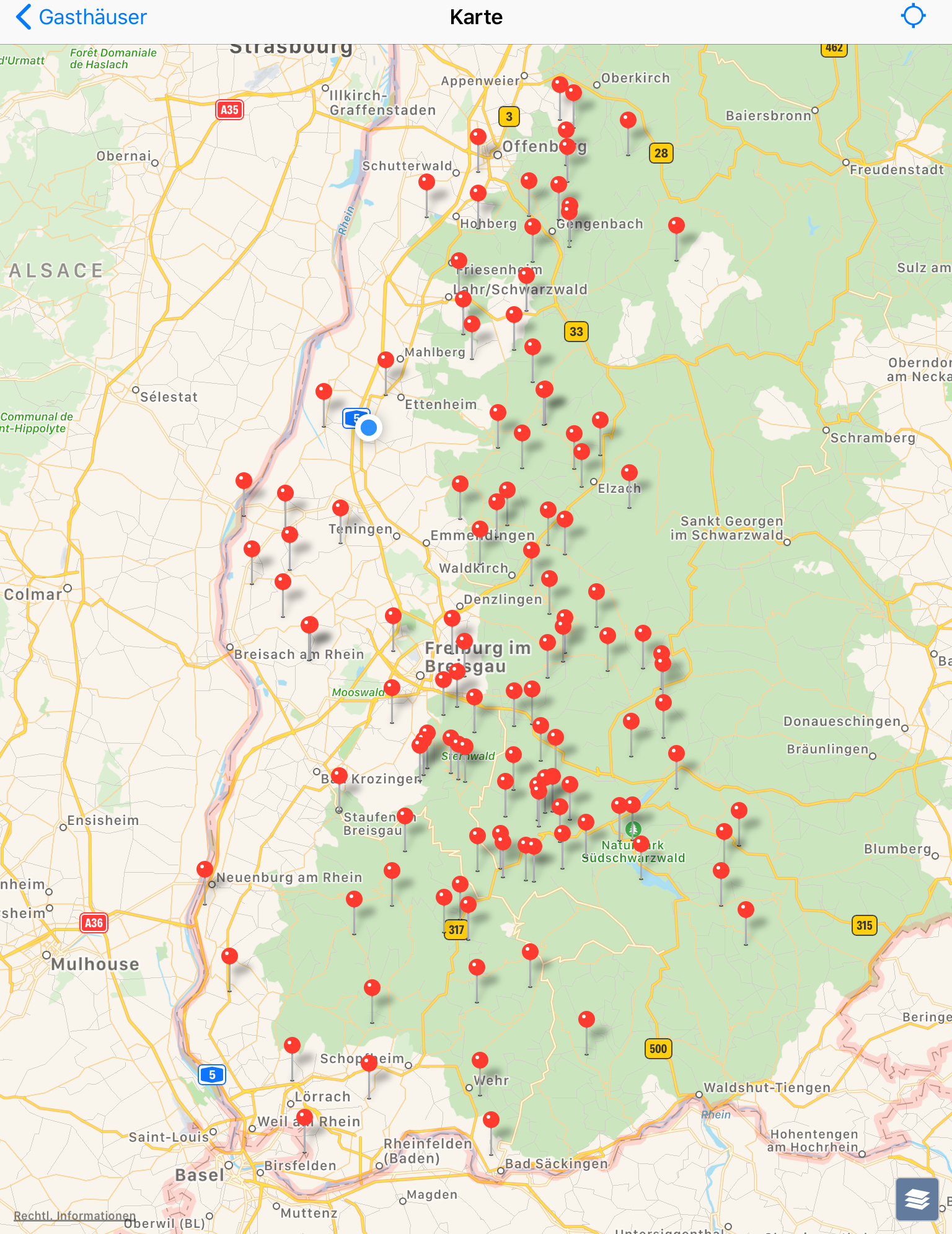Select the pin at Neuenburg am Rhein
The image size is (952, 1234).
(x=205, y=869)
